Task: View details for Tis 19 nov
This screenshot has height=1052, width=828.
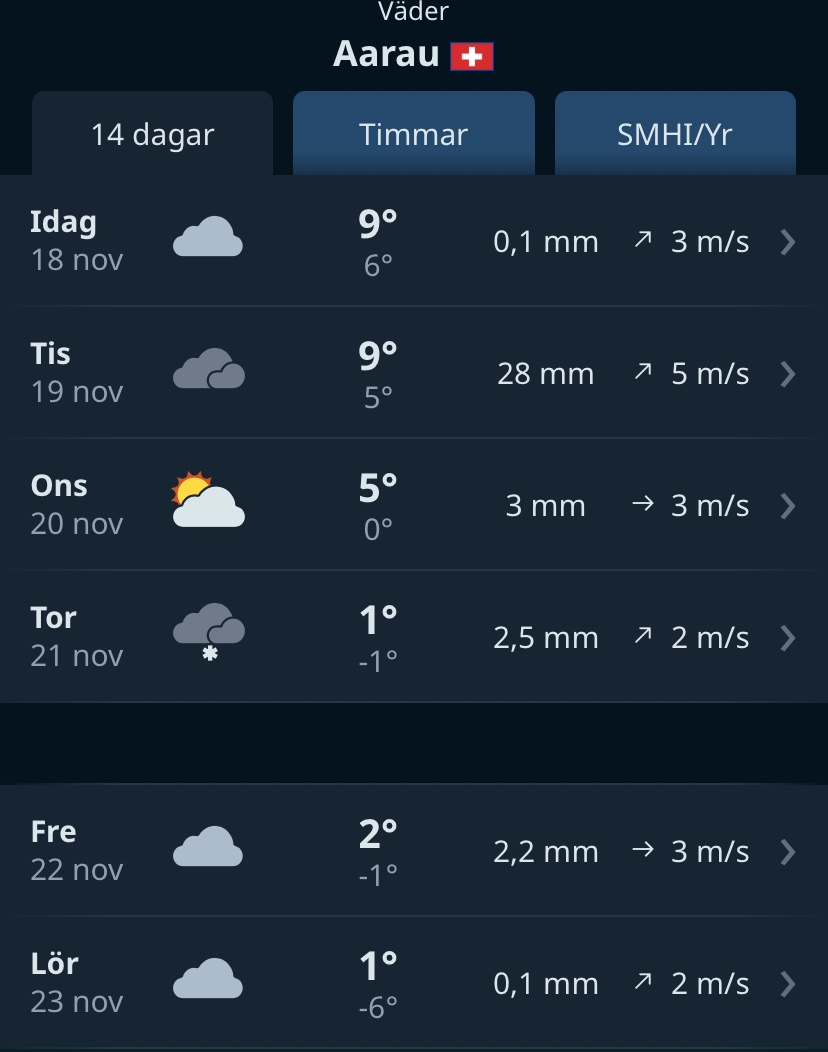Action: coord(413,374)
